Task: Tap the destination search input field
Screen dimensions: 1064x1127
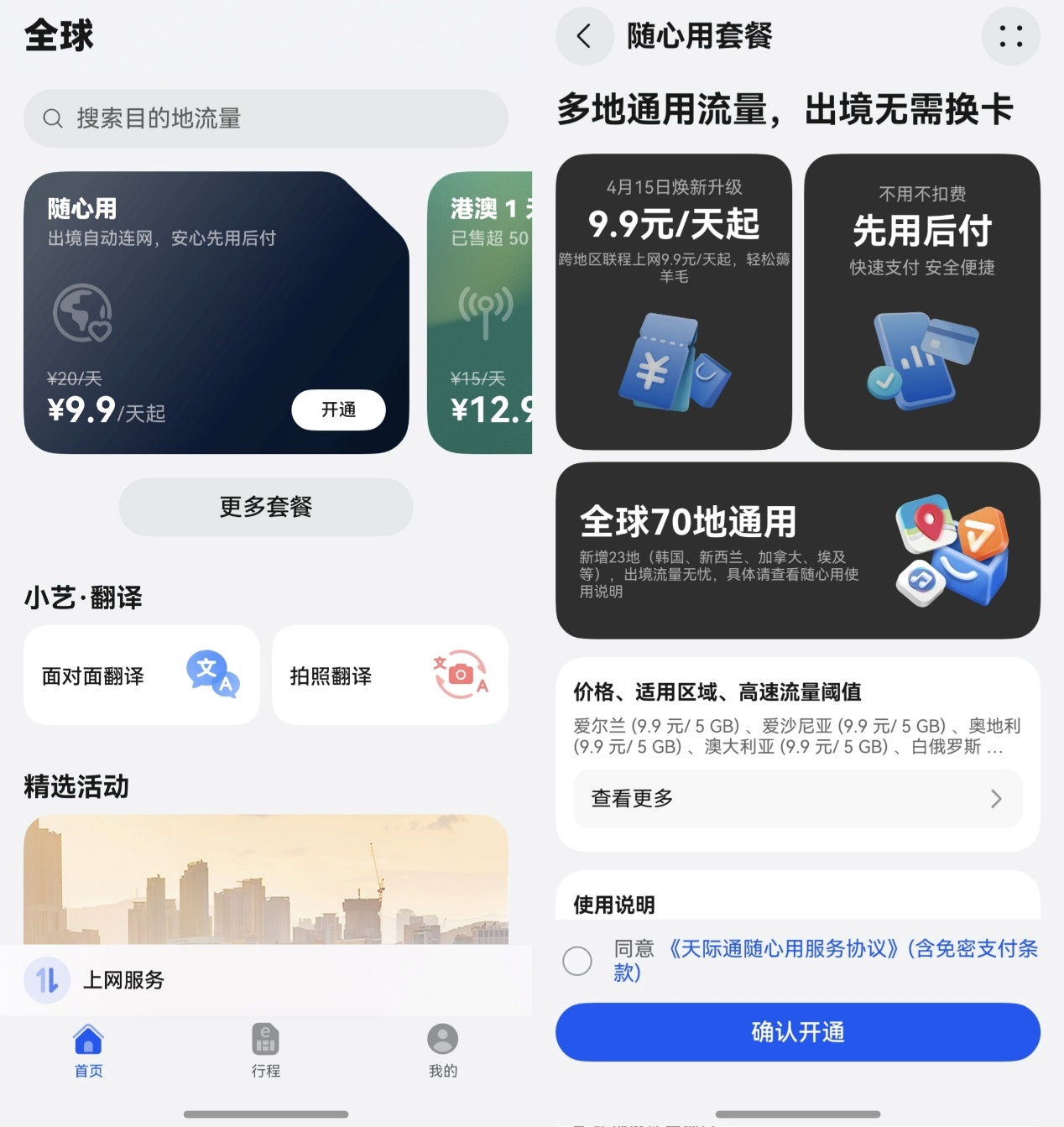Action: (266, 118)
